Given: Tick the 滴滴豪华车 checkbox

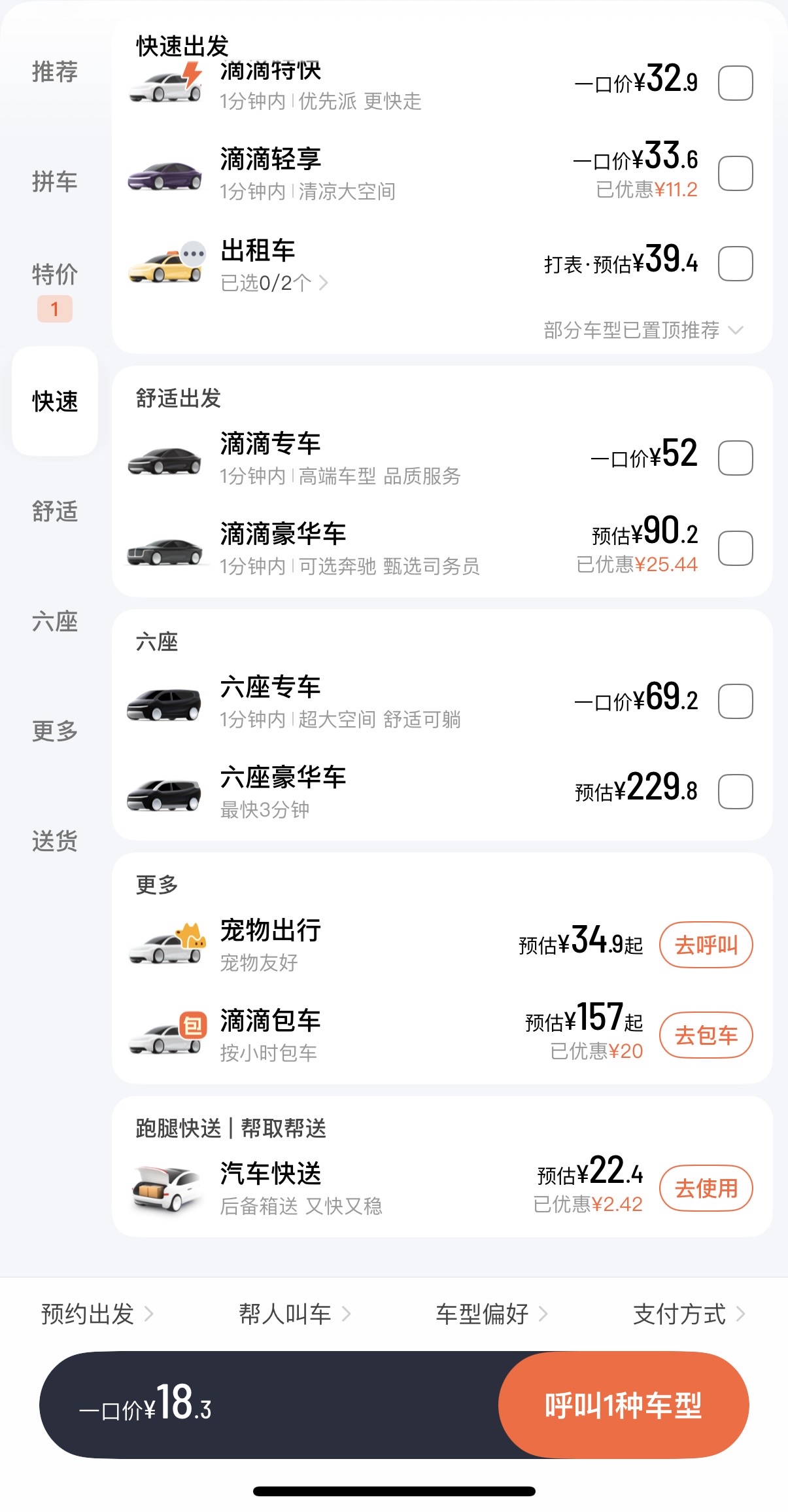Looking at the screenshot, I should point(736,548).
